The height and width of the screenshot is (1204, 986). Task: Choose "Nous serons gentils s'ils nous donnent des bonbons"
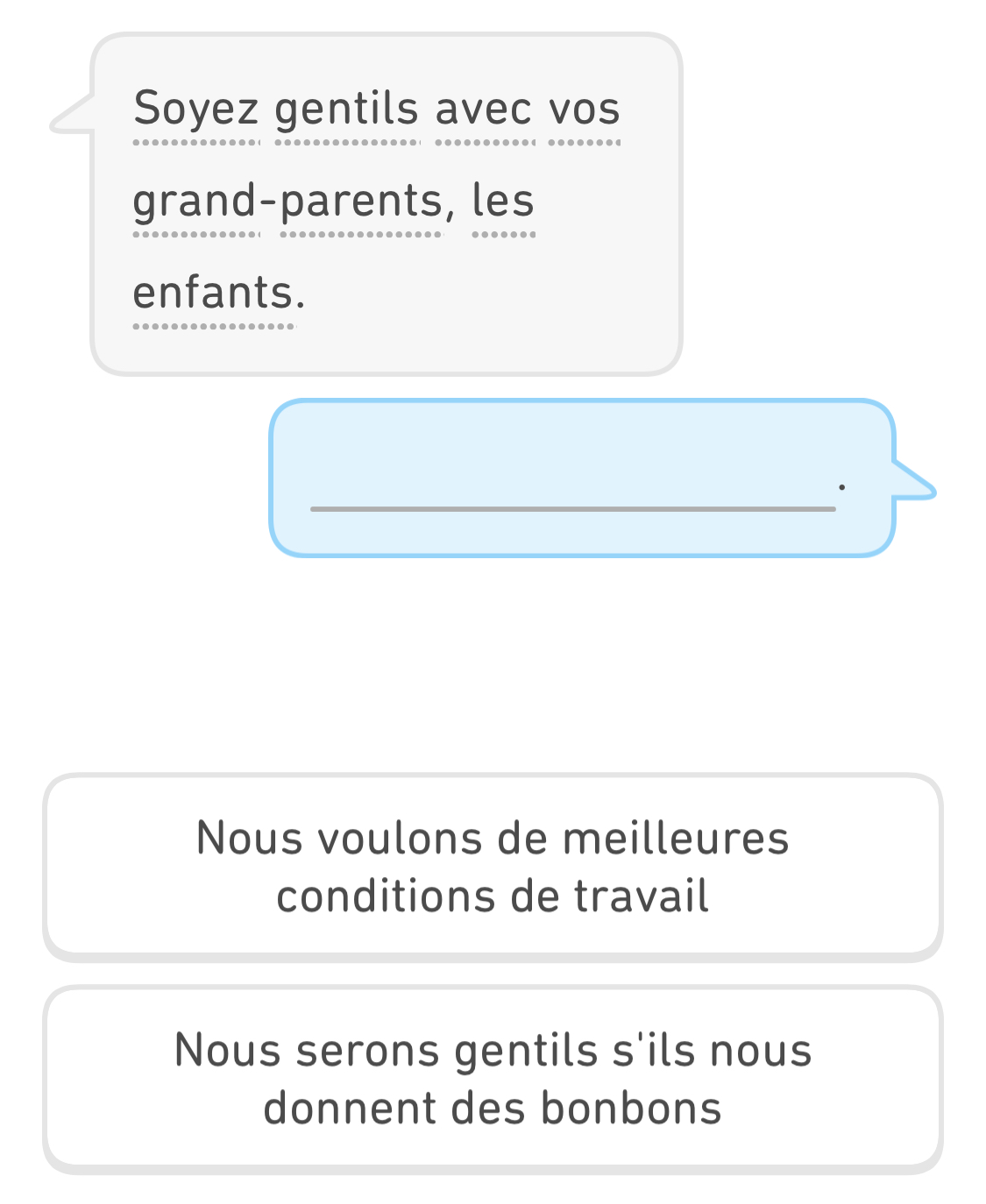pos(493,1078)
